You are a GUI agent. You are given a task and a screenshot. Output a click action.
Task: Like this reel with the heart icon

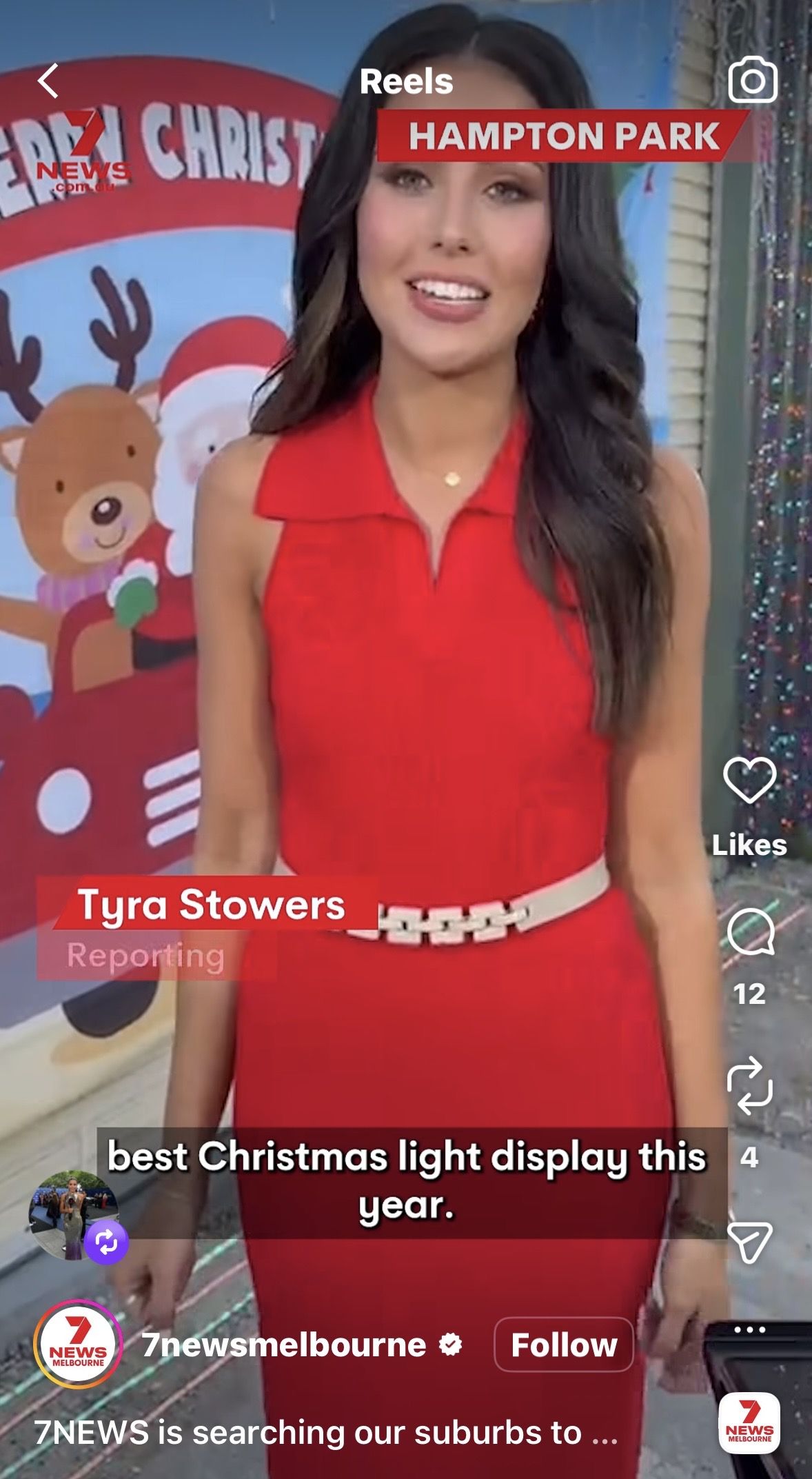tap(749, 780)
